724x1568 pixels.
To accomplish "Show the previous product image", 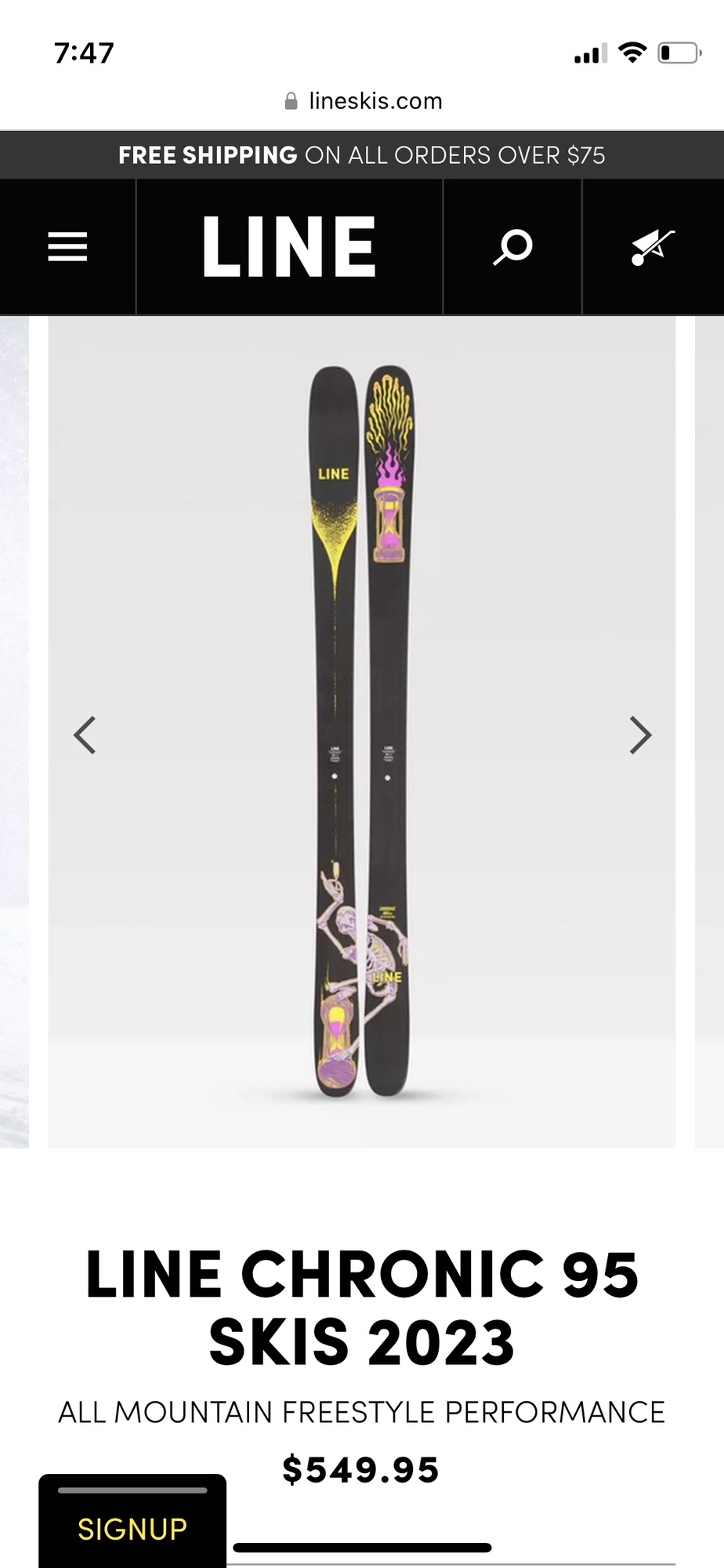I will click(85, 735).
